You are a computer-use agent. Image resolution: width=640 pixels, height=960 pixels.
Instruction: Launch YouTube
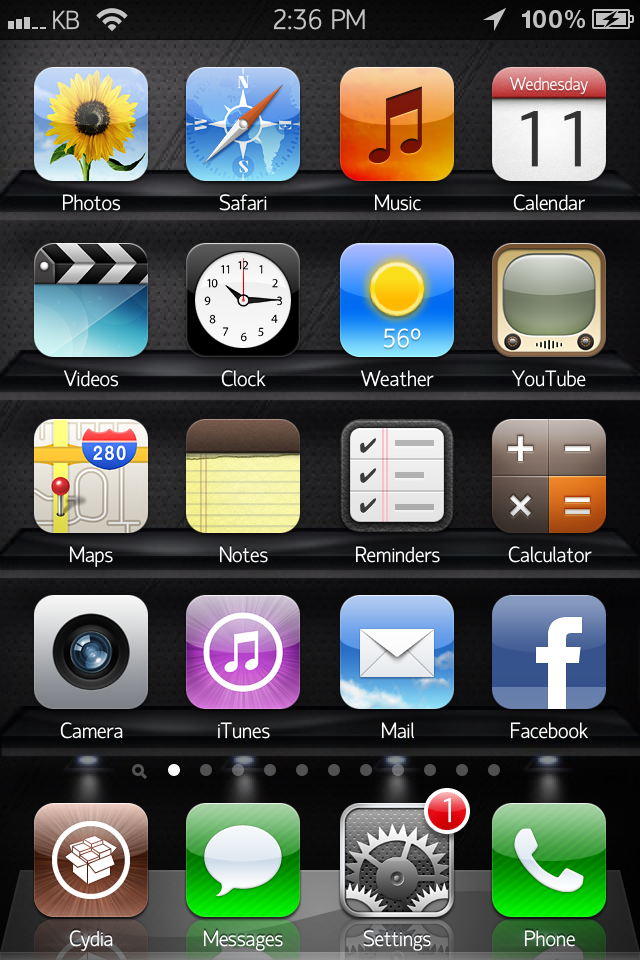(549, 301)
